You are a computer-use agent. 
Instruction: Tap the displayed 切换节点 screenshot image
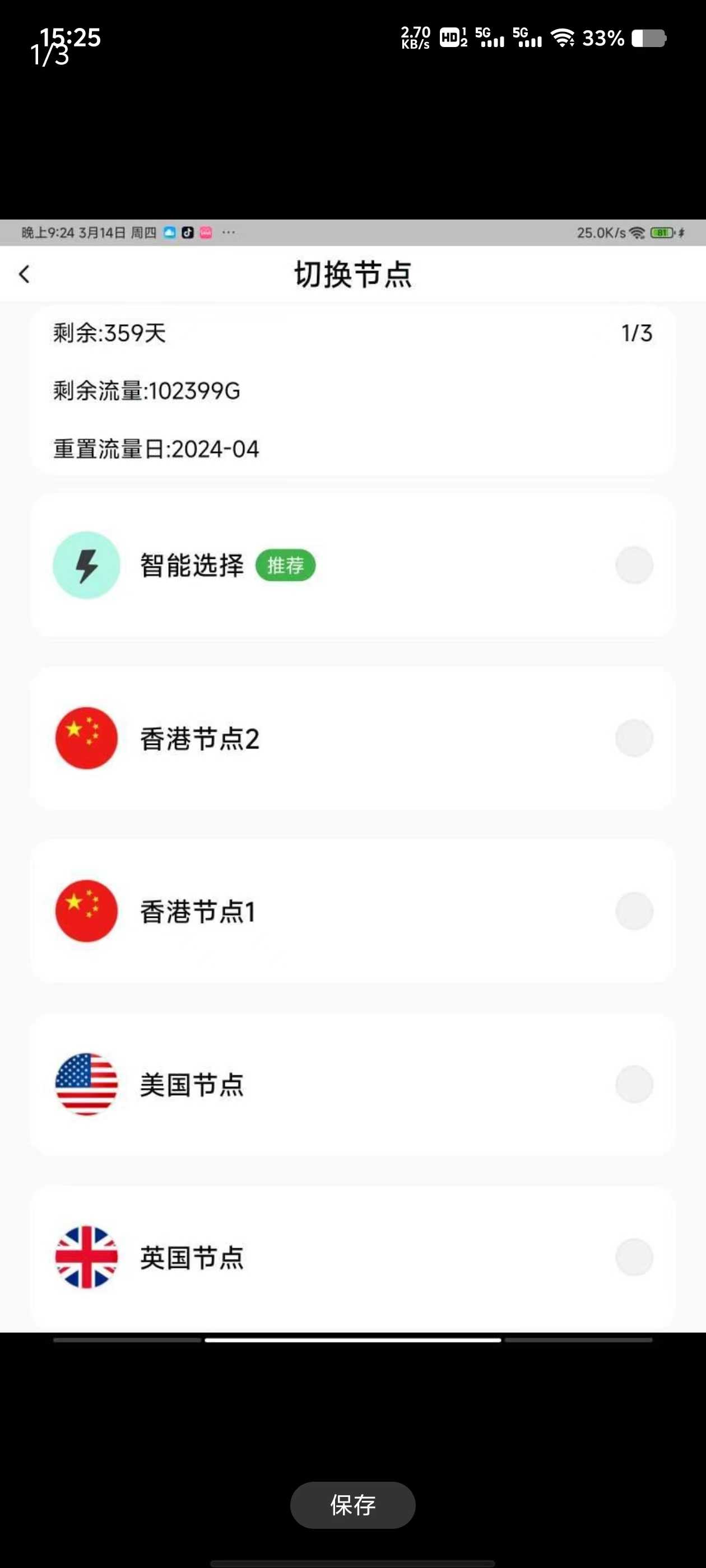(x=352, y=776)
